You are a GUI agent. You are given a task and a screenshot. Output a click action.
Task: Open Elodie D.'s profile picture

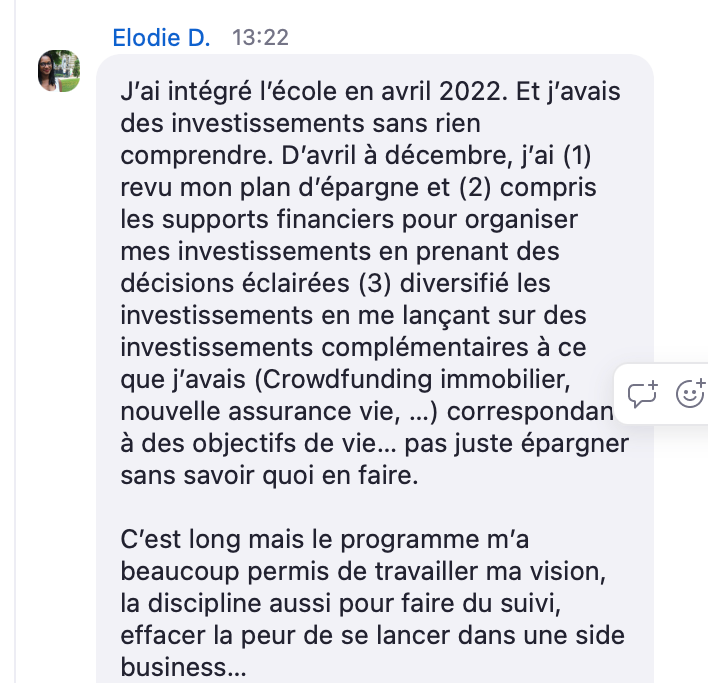tap(59, 71)
